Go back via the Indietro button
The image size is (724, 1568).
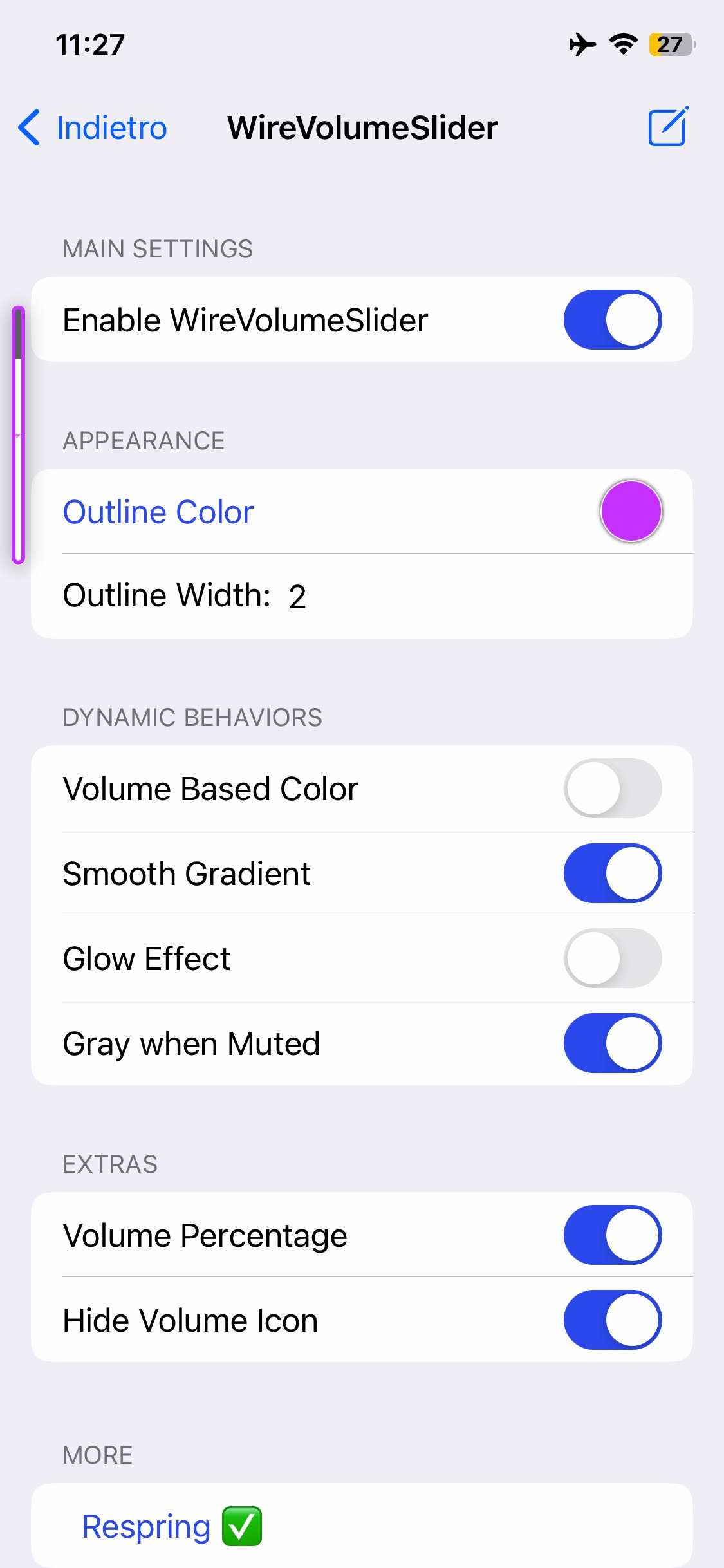tap(93, 127)
